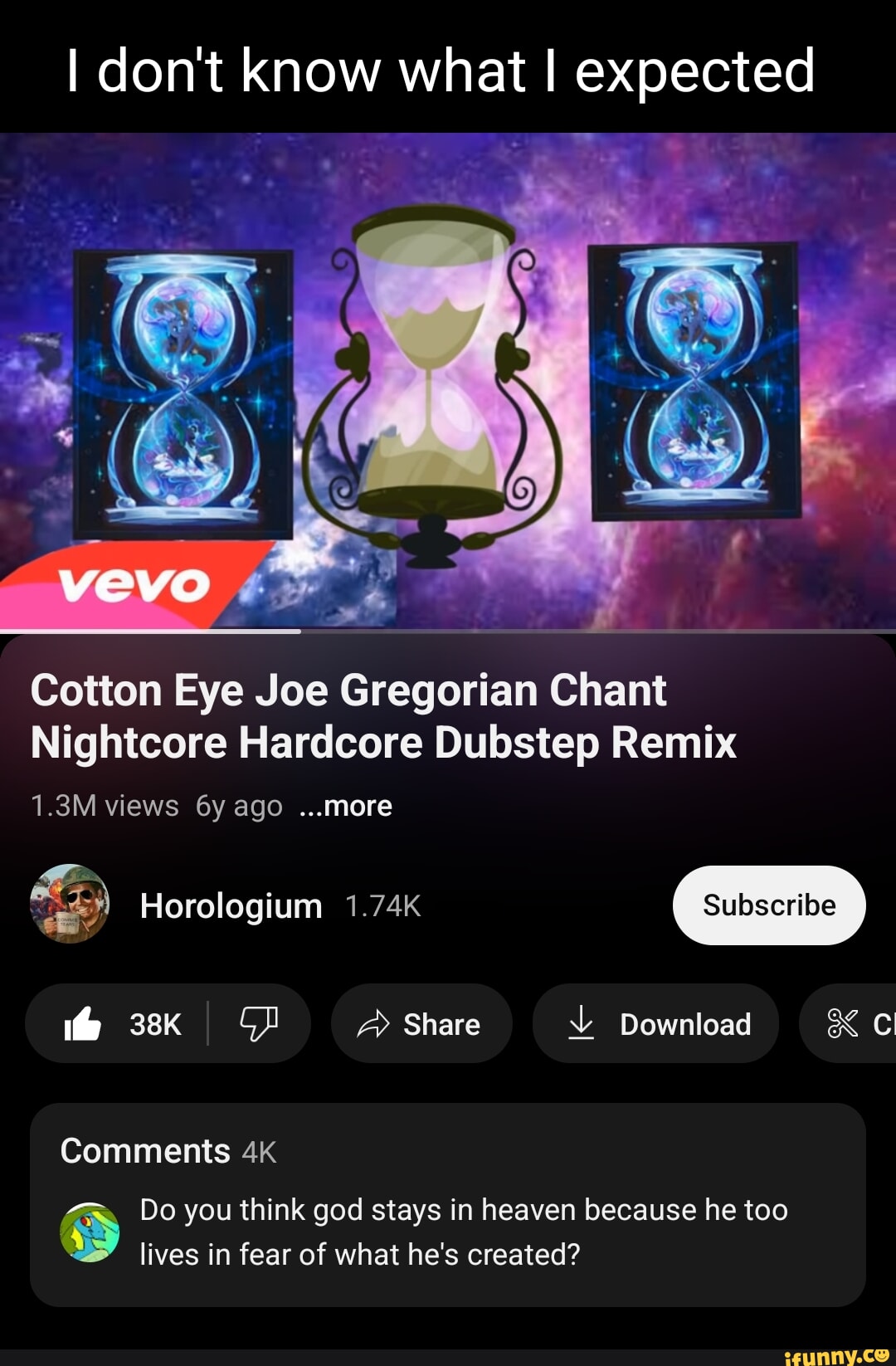Viewport: 896px width, 1366px height.
Task: Click the video thumbnail with hourglasses
Action: point(448,373)
